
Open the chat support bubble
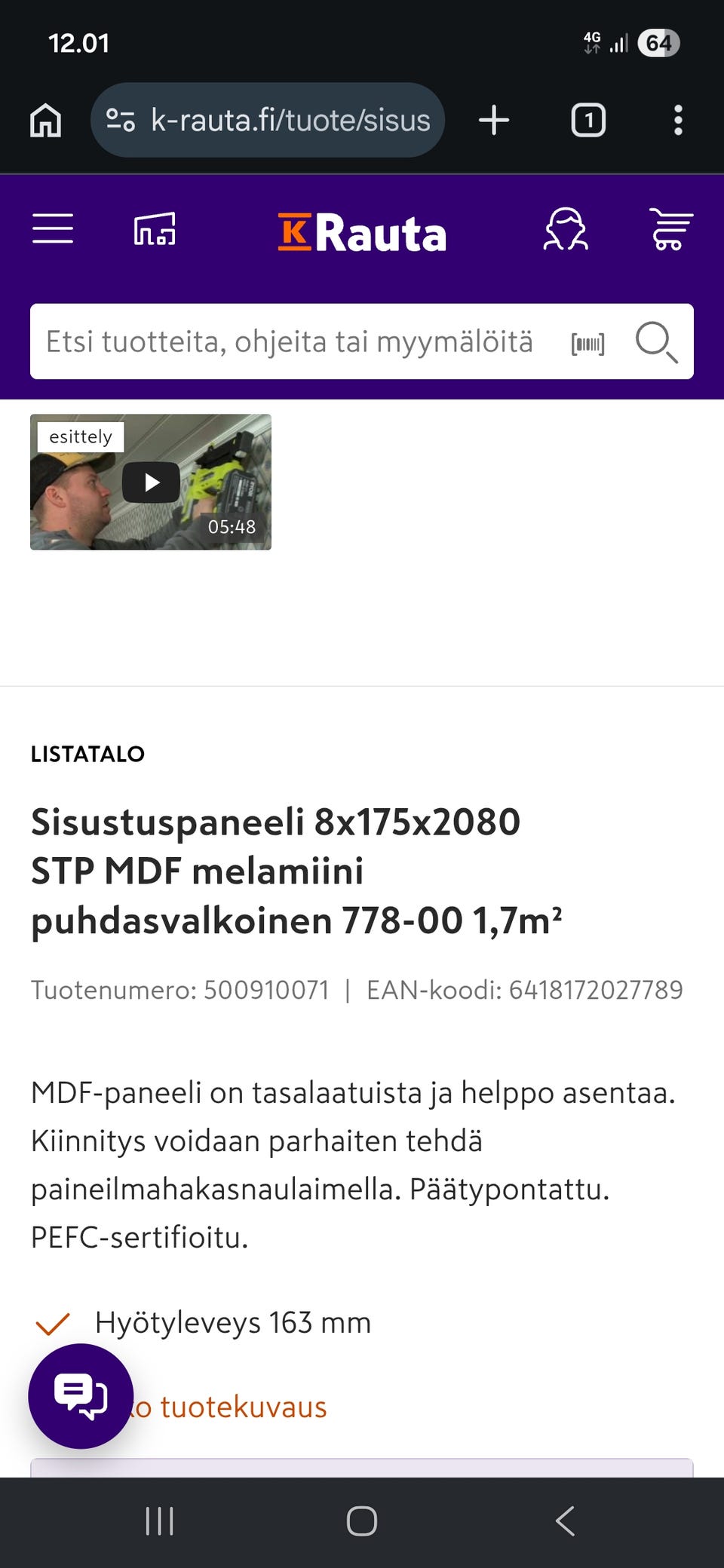pyautogui.click(x=81, y=1396)
